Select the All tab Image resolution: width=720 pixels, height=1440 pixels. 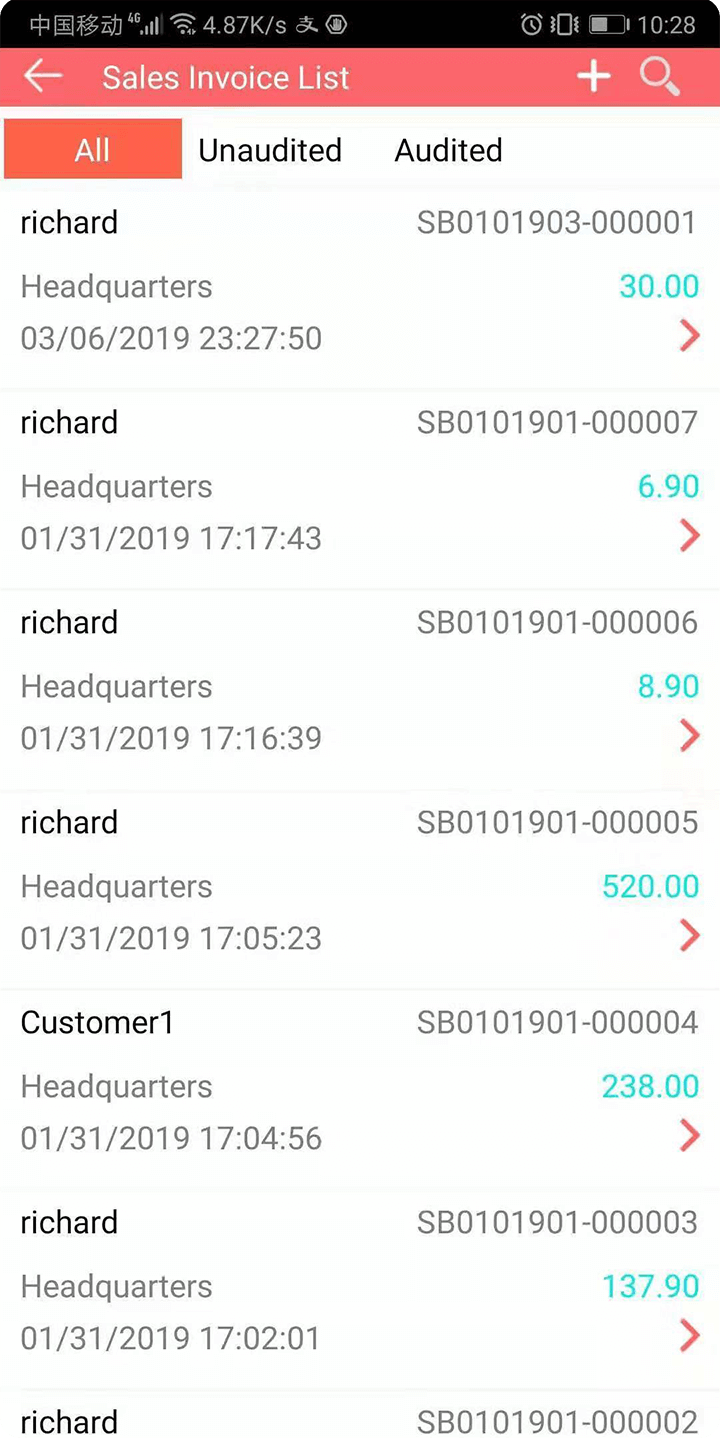coord(93,149)
